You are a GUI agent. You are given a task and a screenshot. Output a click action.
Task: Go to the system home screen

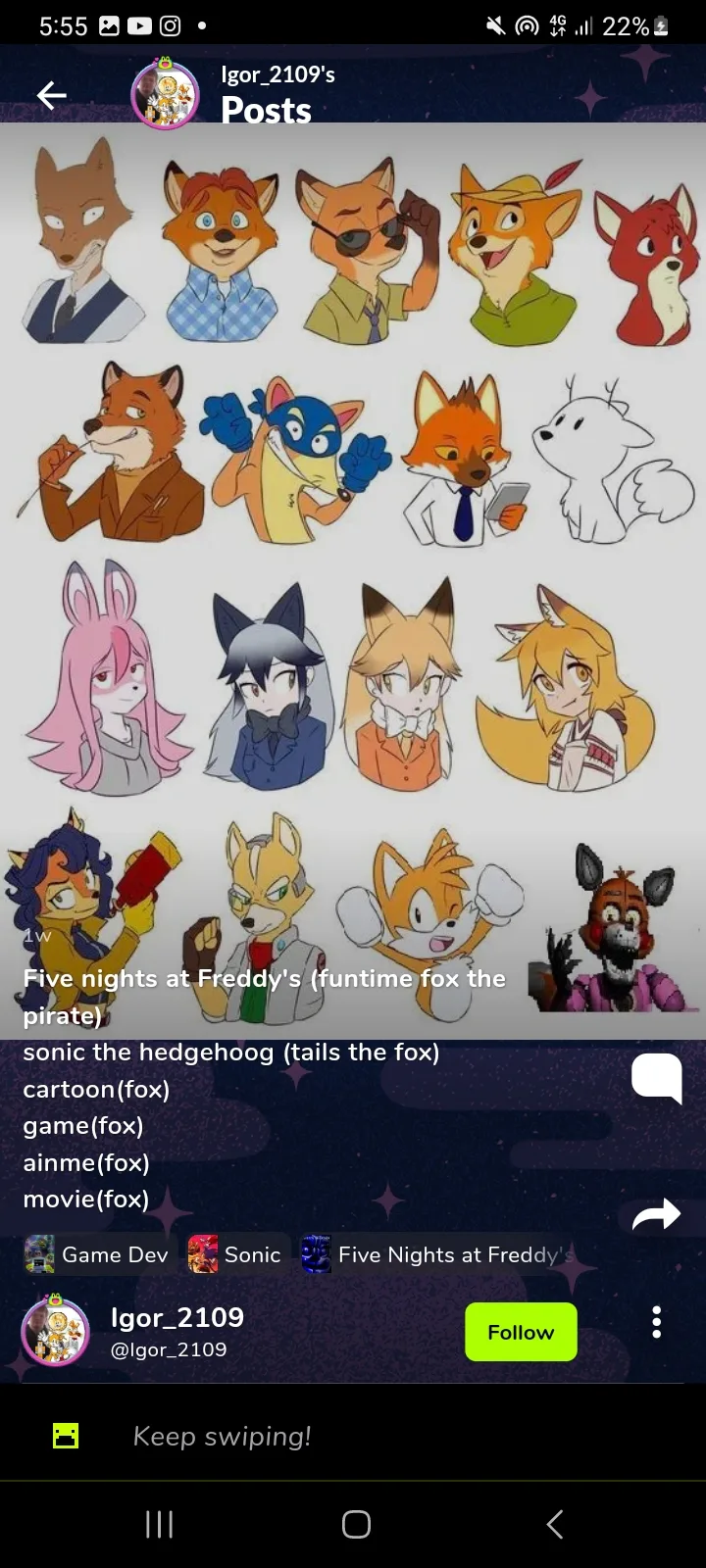356,1524
